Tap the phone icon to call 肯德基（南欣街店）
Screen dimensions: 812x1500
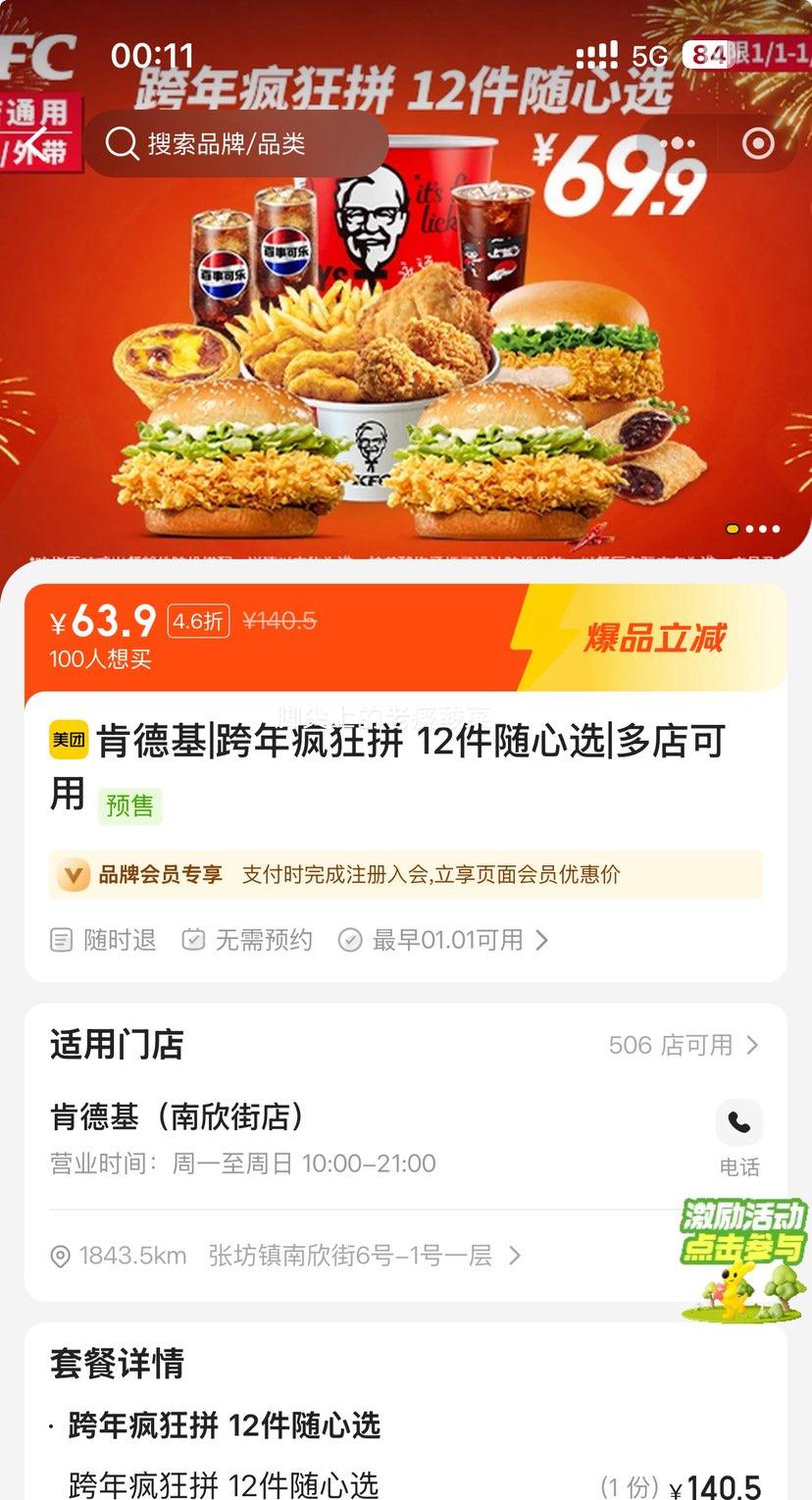pos(738,1121)
